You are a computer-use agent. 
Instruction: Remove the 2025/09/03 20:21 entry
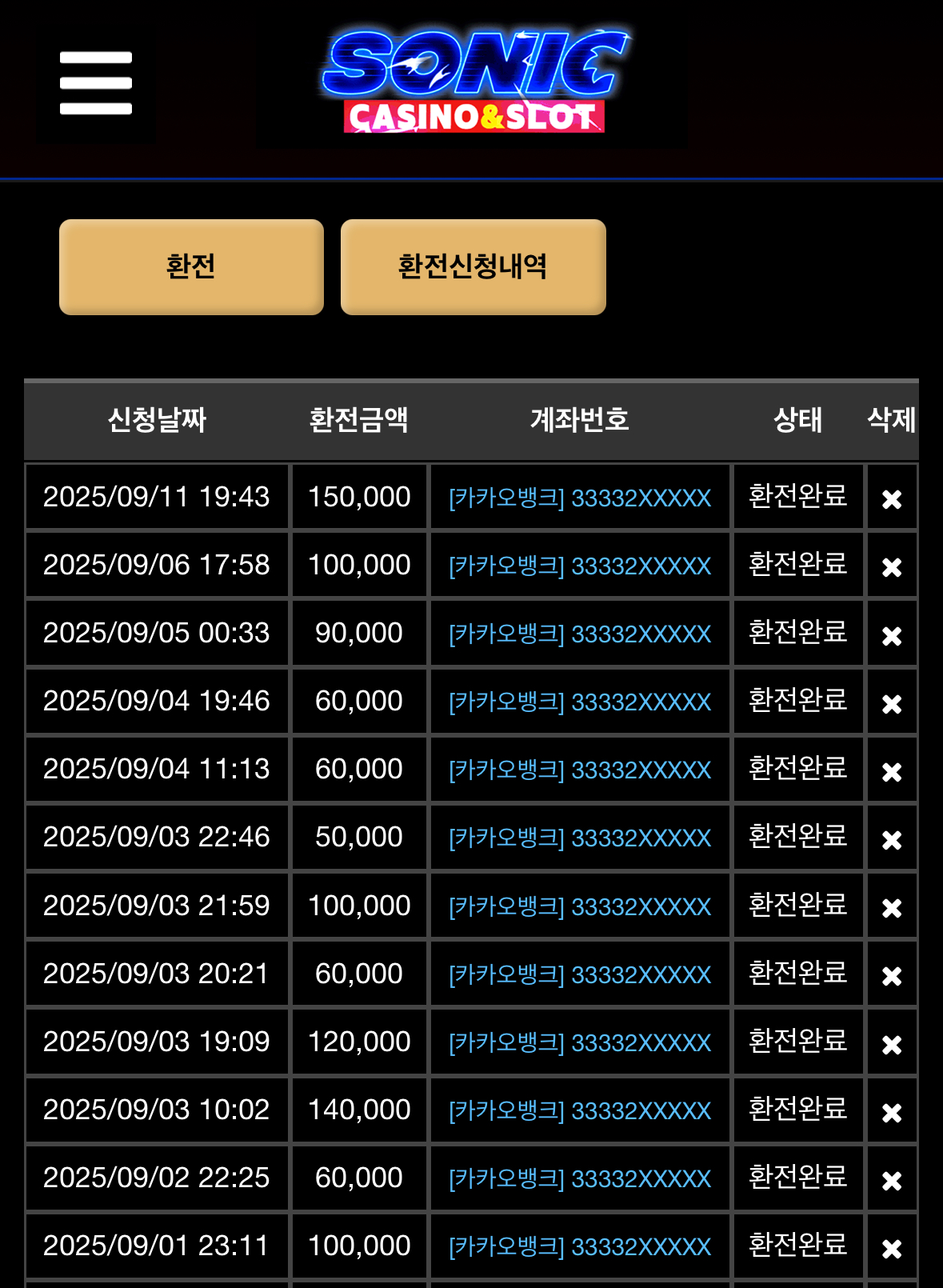[x=892, y=976]
